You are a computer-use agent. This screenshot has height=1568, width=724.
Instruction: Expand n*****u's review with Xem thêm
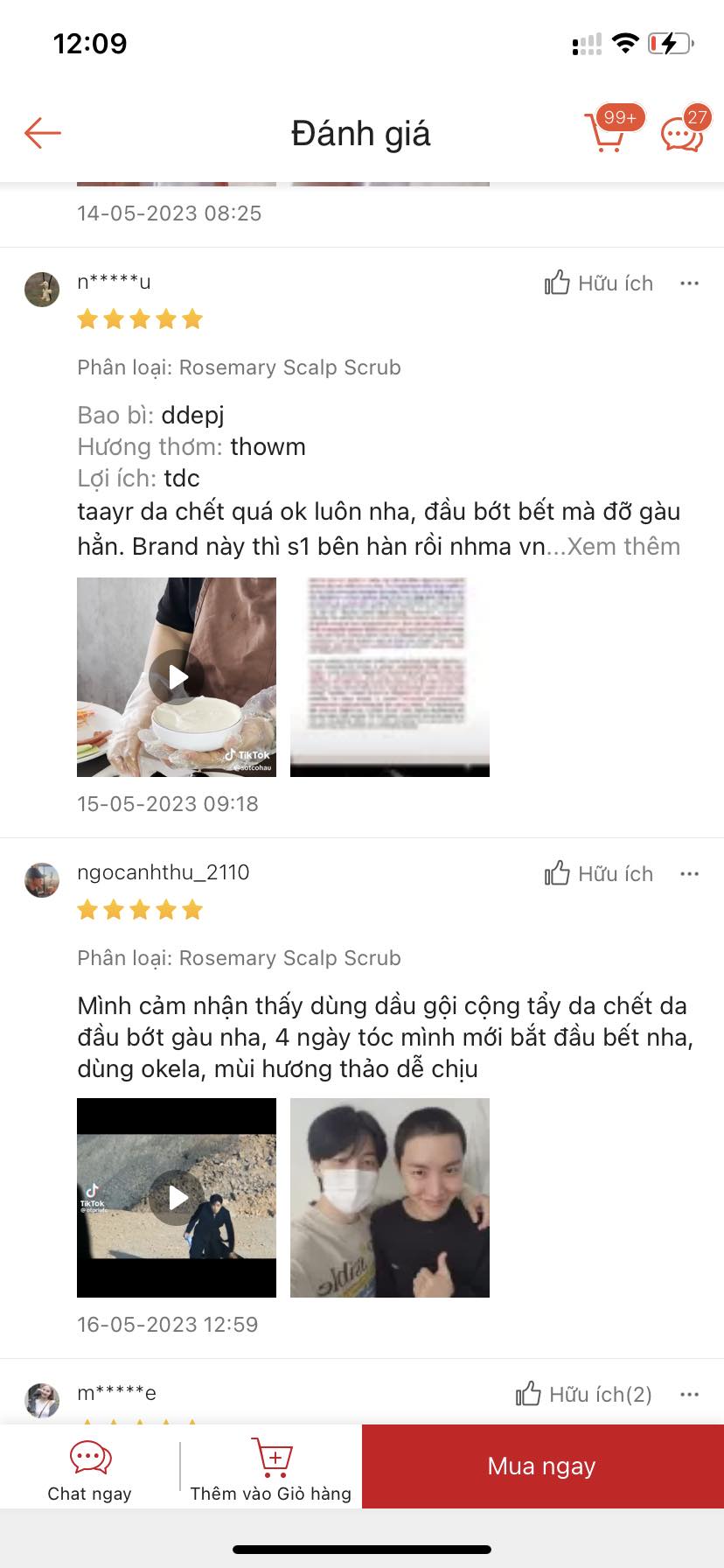point(623,546)
